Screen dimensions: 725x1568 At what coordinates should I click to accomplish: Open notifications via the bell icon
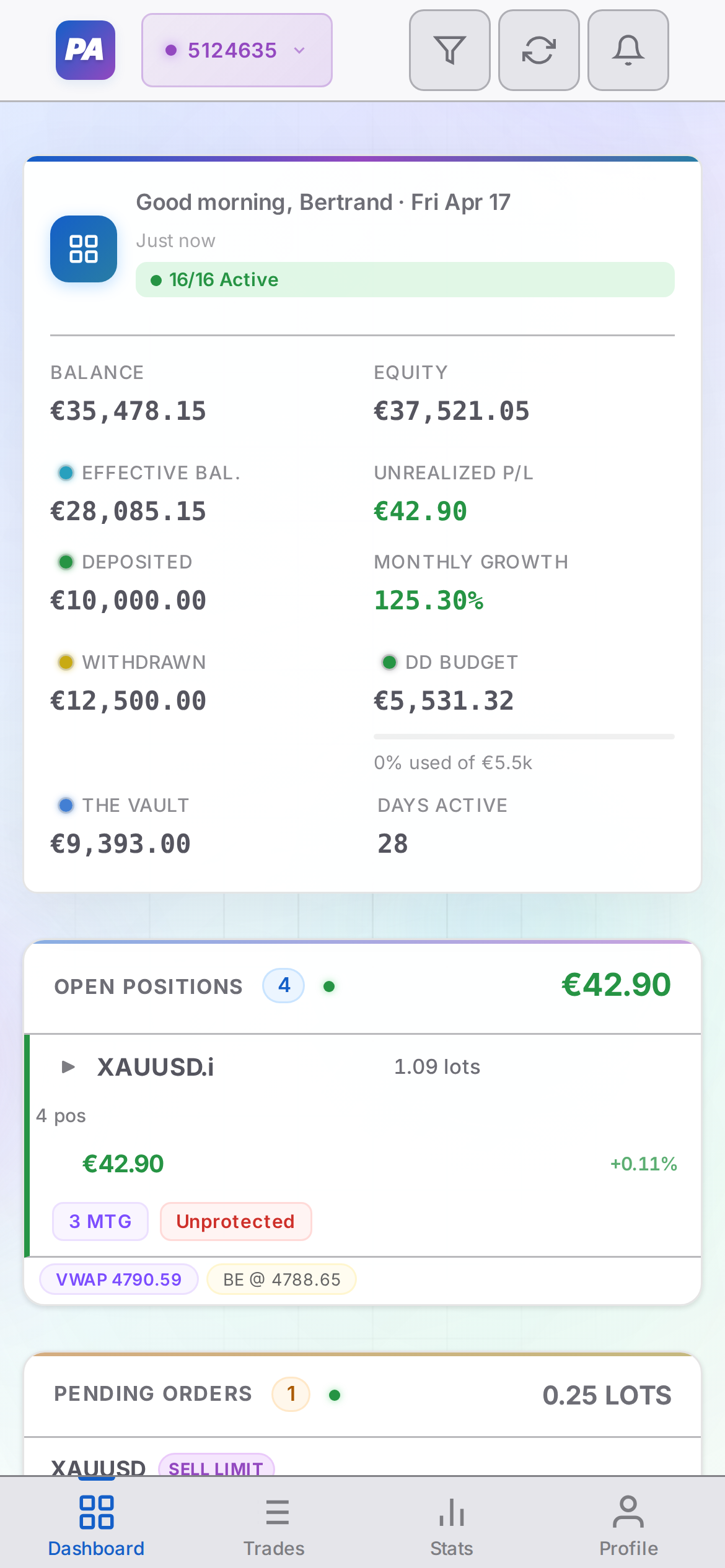tap(628, 50)
